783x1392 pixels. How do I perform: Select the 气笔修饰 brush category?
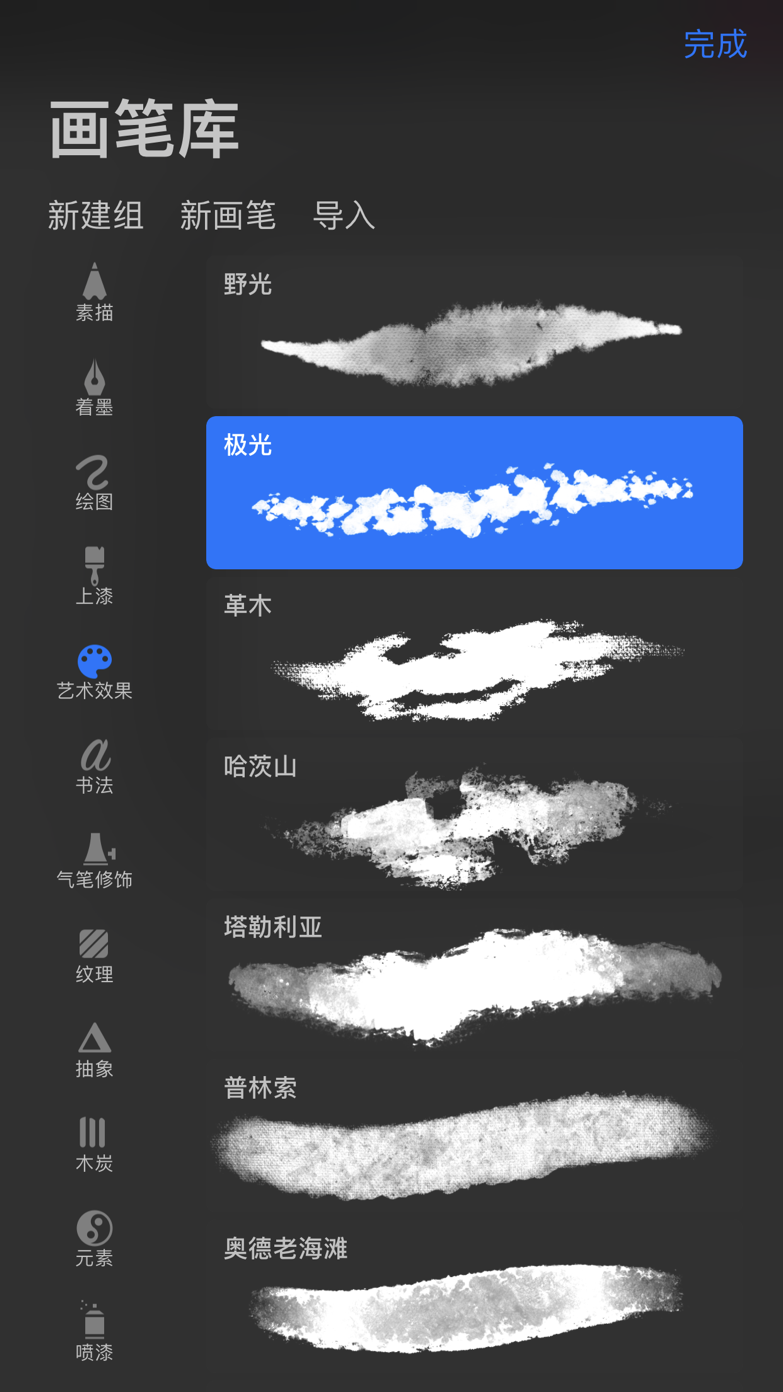(x=94, y=861)
